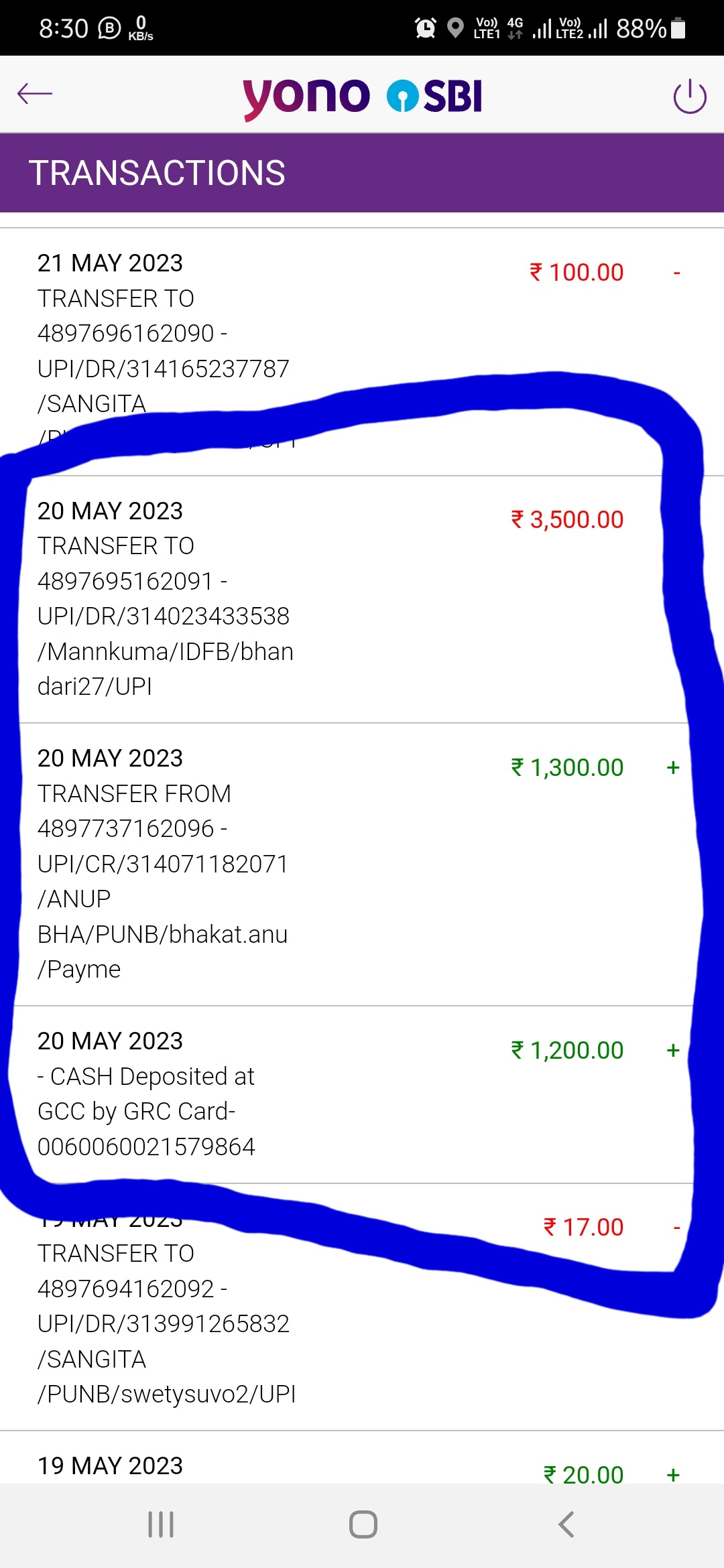Go back using the app bar arrow
Screen dimensions: 724x1568
(35, 94)
